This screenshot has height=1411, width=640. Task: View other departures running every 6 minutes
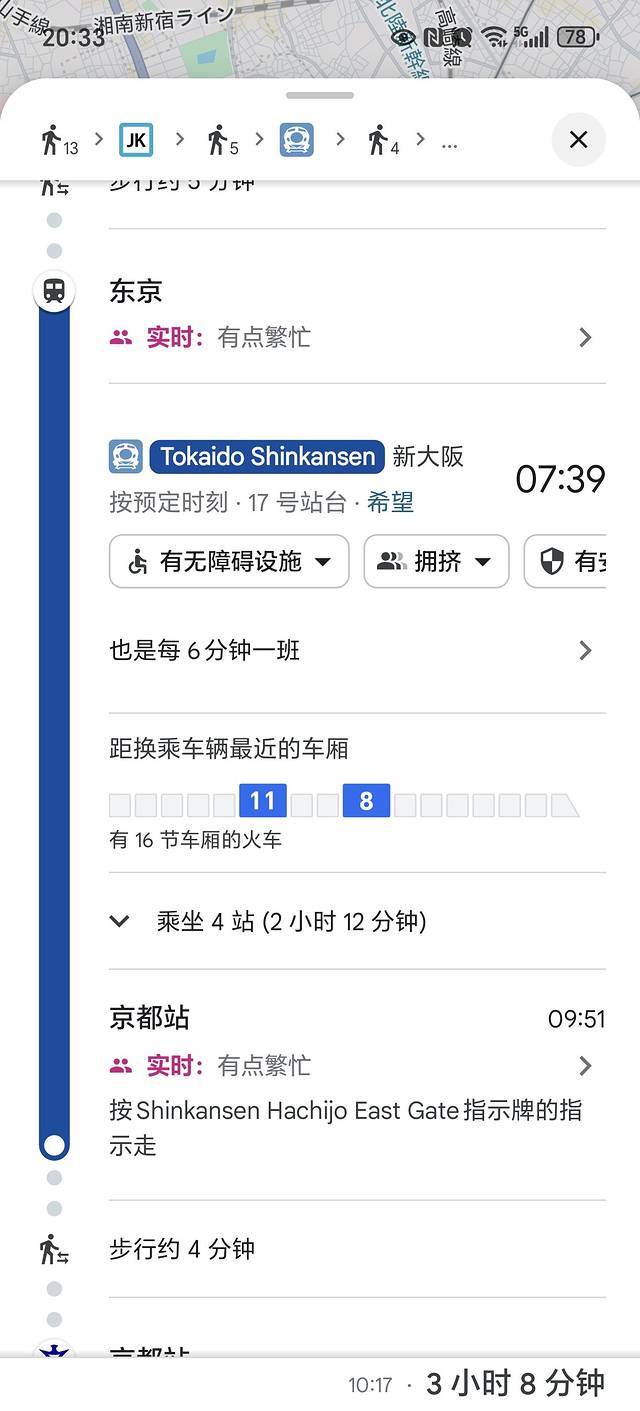pos(356,651)
